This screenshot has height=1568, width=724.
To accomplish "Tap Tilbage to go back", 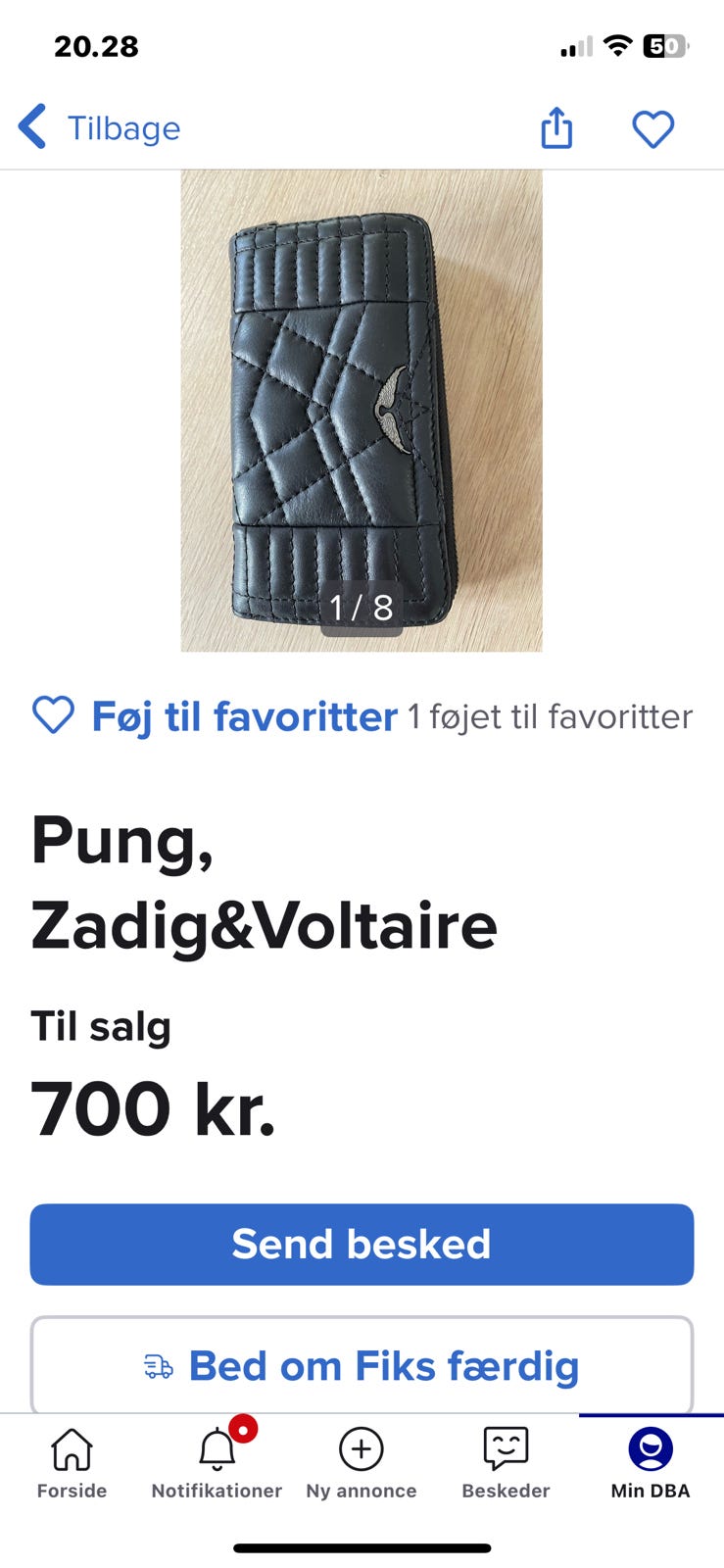I will click(x=122, y=127).
